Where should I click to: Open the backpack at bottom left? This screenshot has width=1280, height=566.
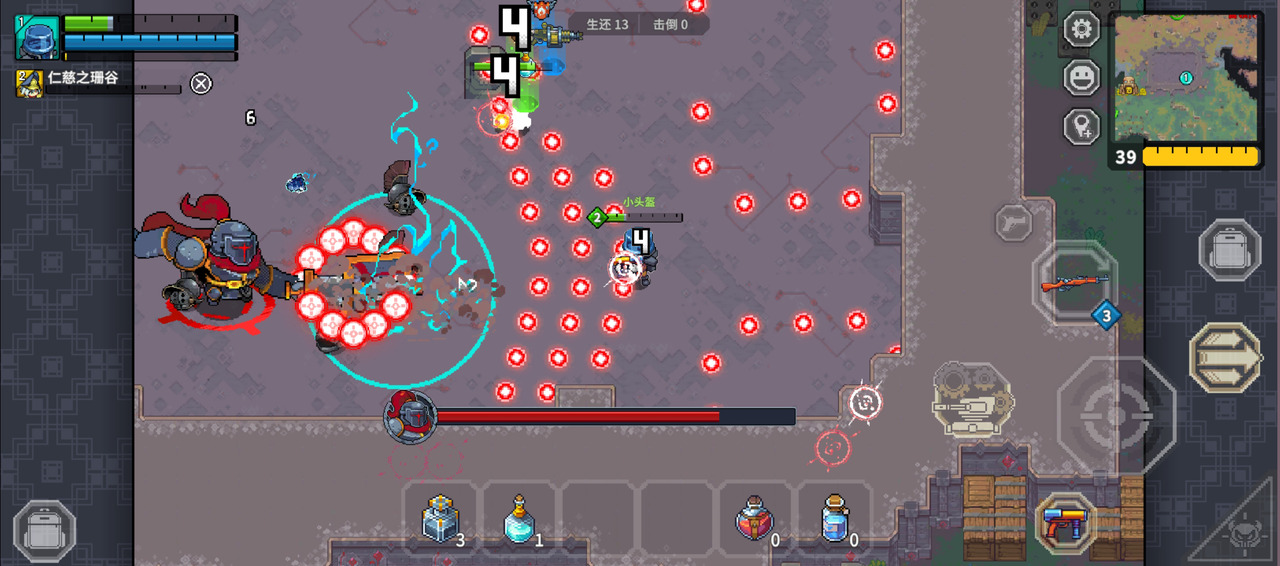(44, 531)
